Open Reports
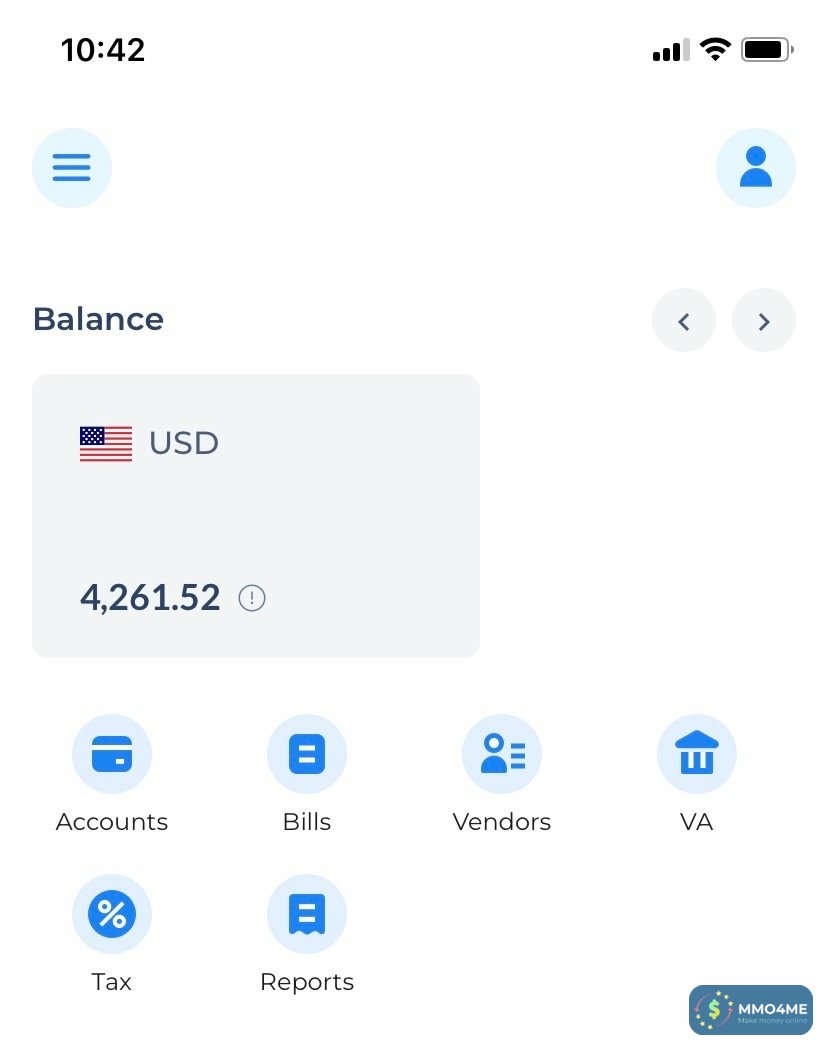The image size is (828, 1056). coord(307,914)
